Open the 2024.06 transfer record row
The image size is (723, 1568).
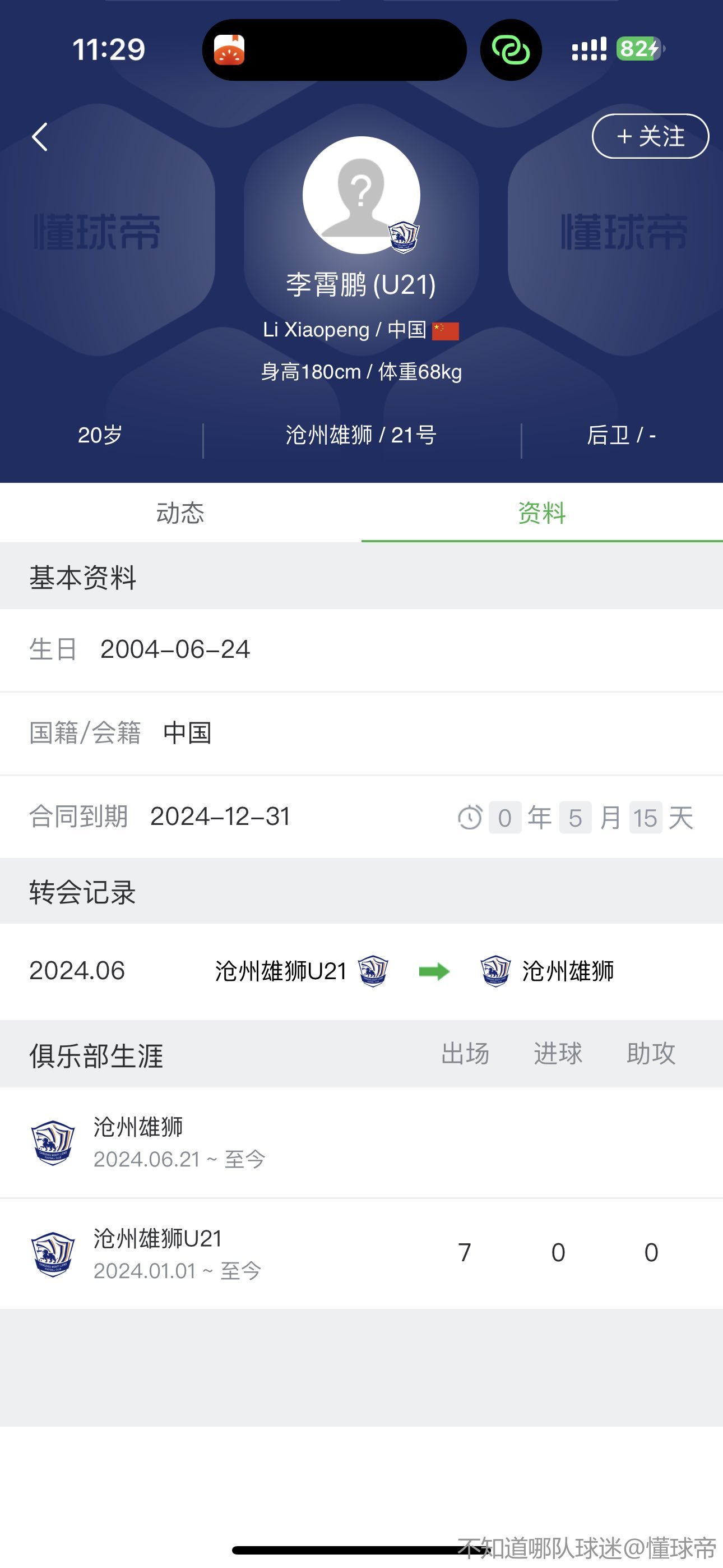361,971
